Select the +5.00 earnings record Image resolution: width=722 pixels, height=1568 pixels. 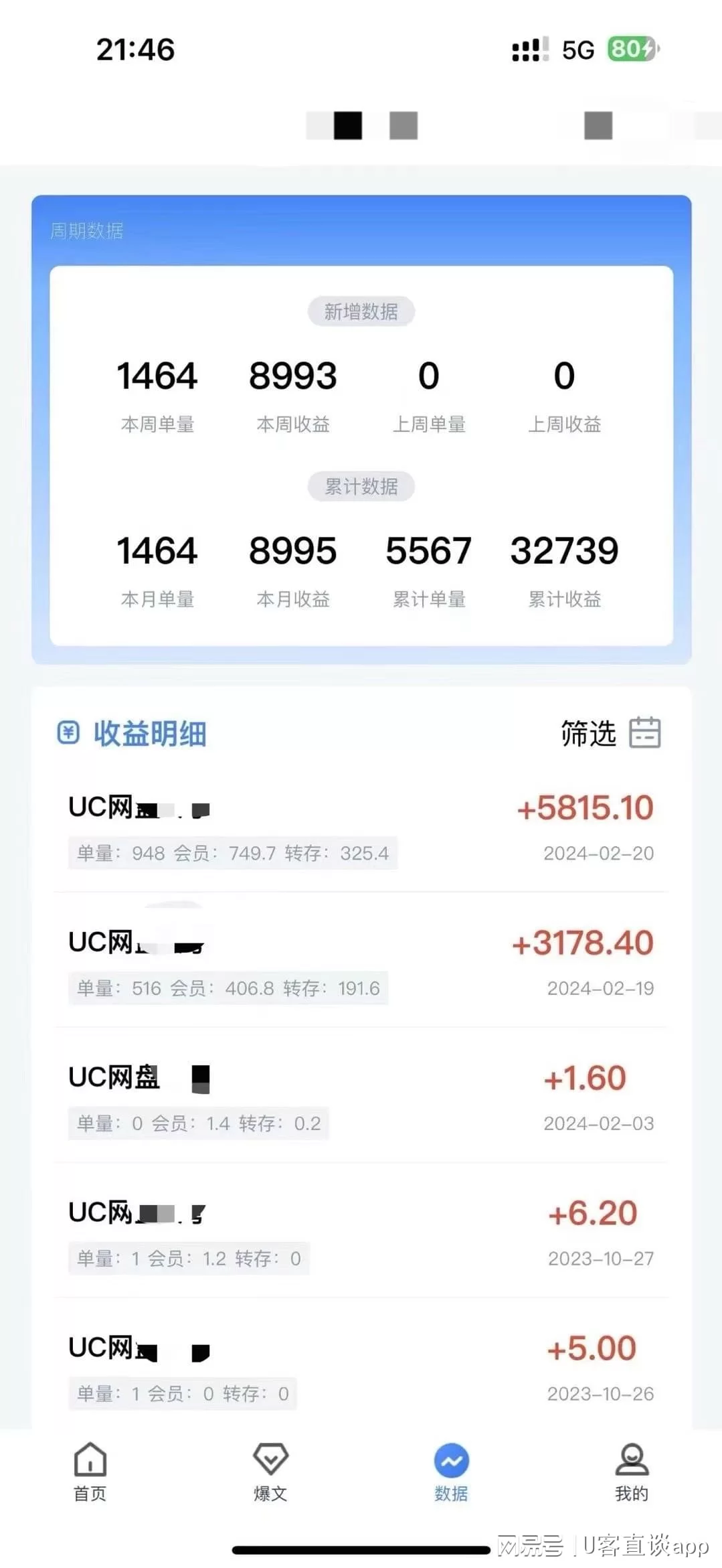[x=361, y=1369]
